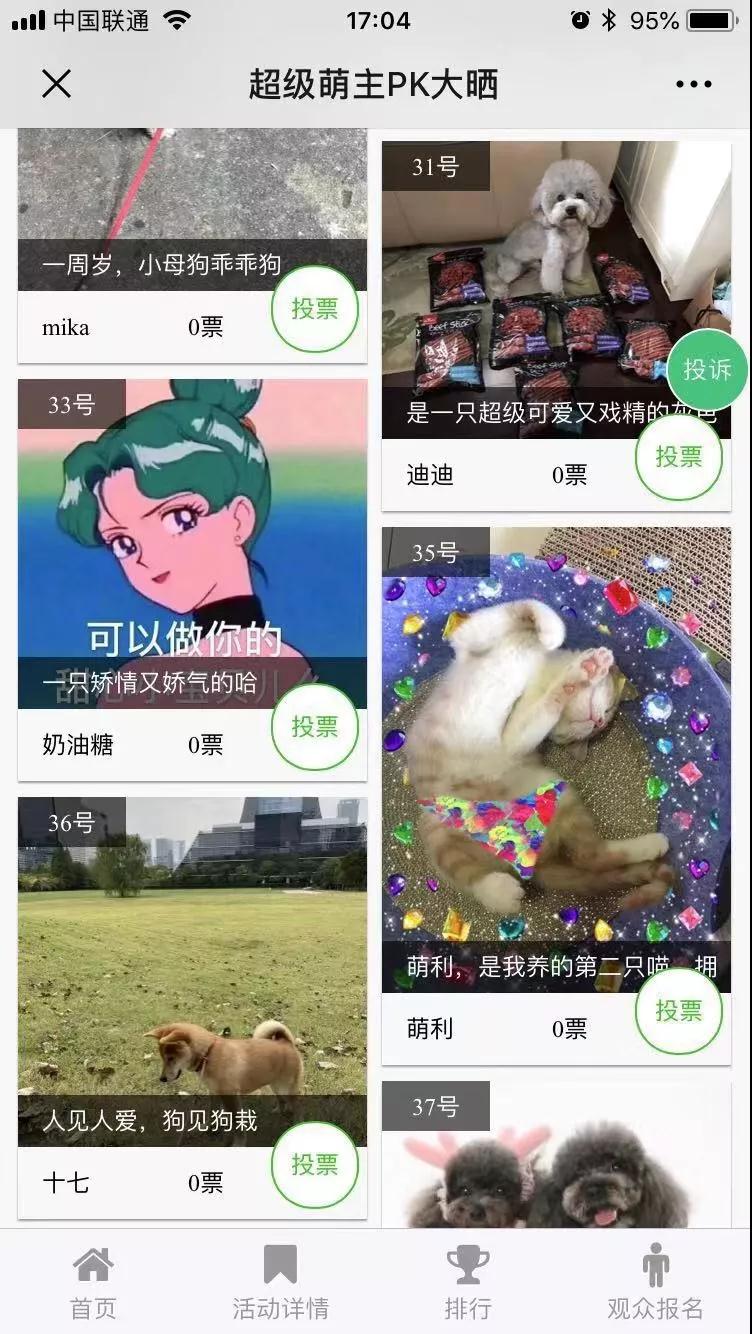Close the page with the X icon
The width and height of the screenshot is (752, 1334).
coord(56,84)
